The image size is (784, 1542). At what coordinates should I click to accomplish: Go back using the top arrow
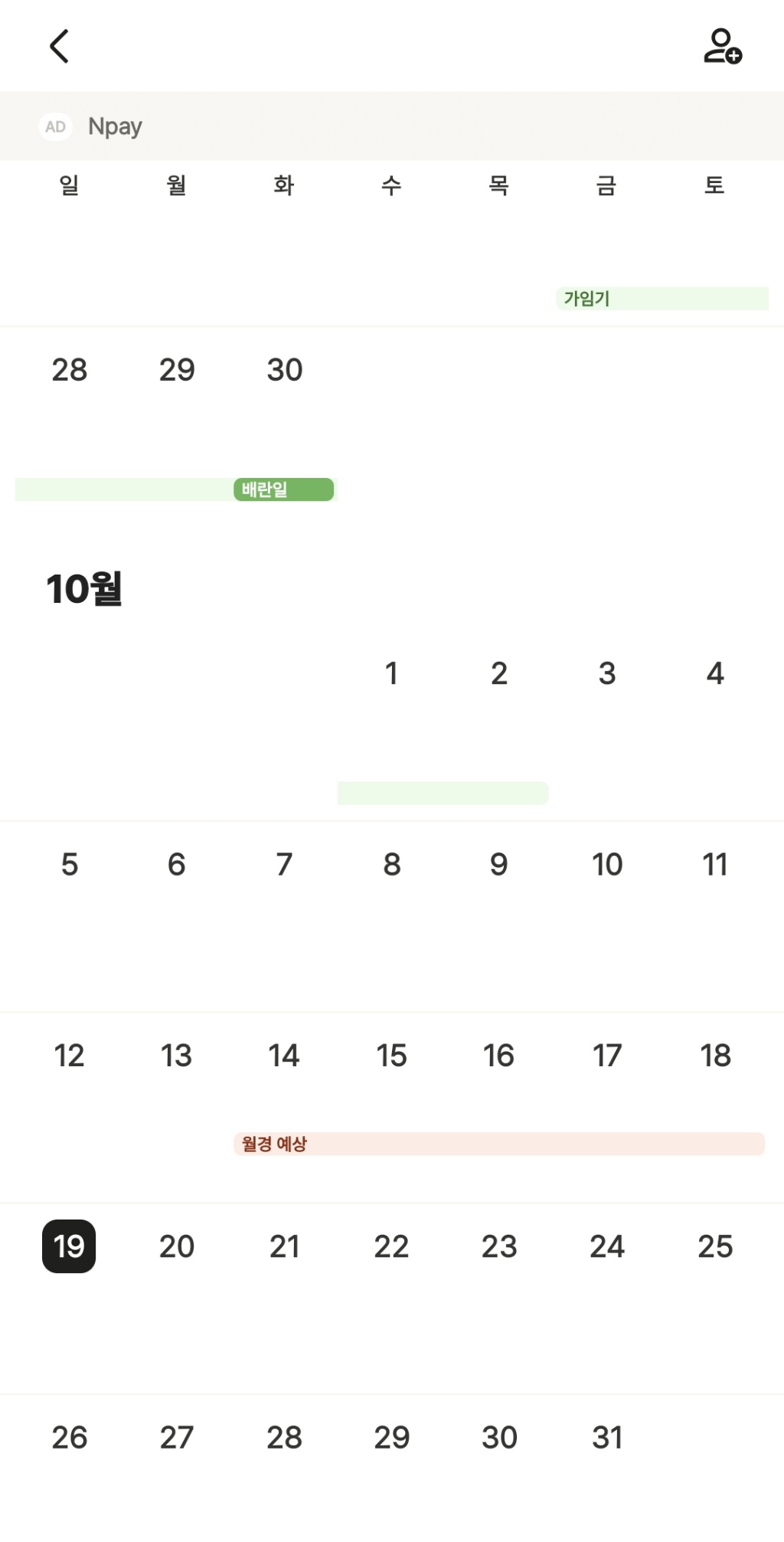point(60,46)
